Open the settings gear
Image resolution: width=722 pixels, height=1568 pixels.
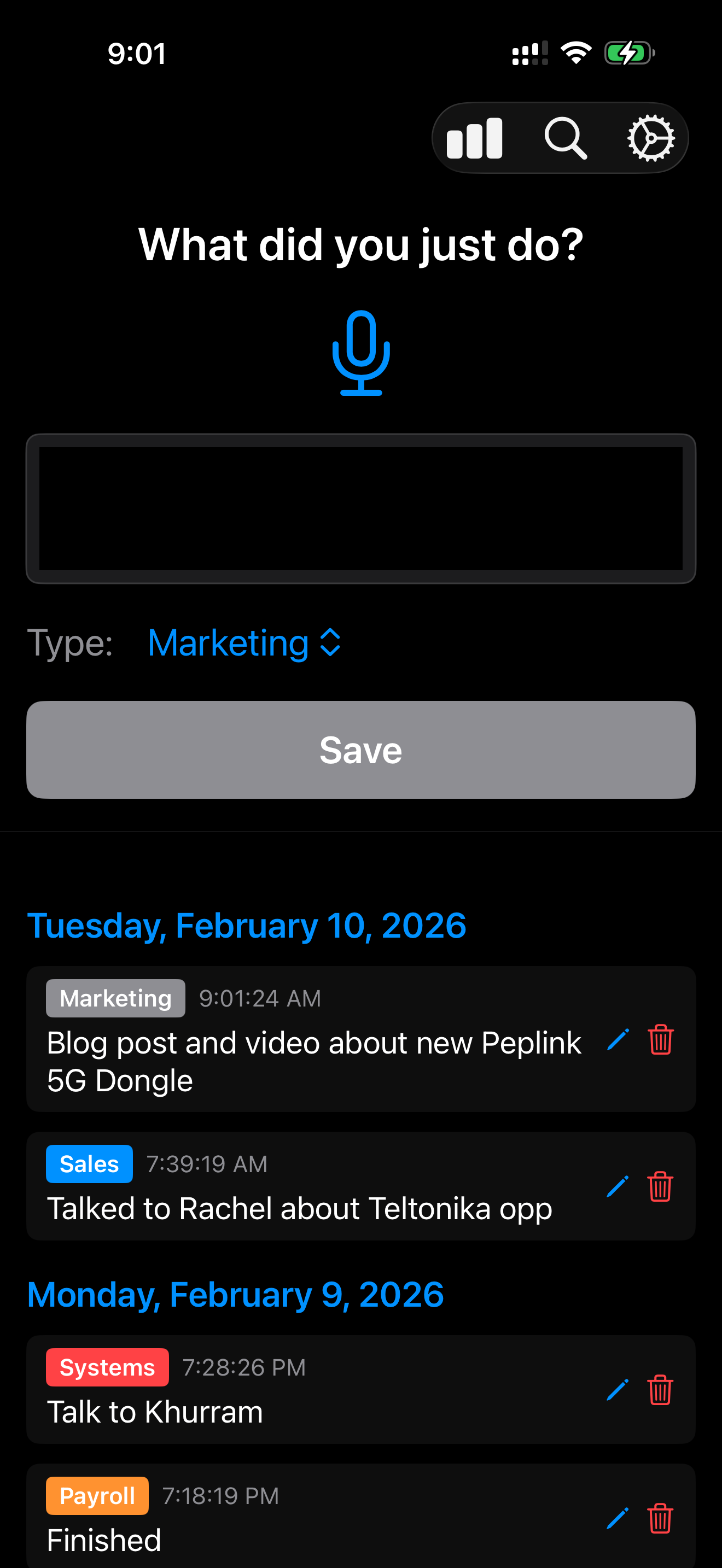tap(651, 138)
